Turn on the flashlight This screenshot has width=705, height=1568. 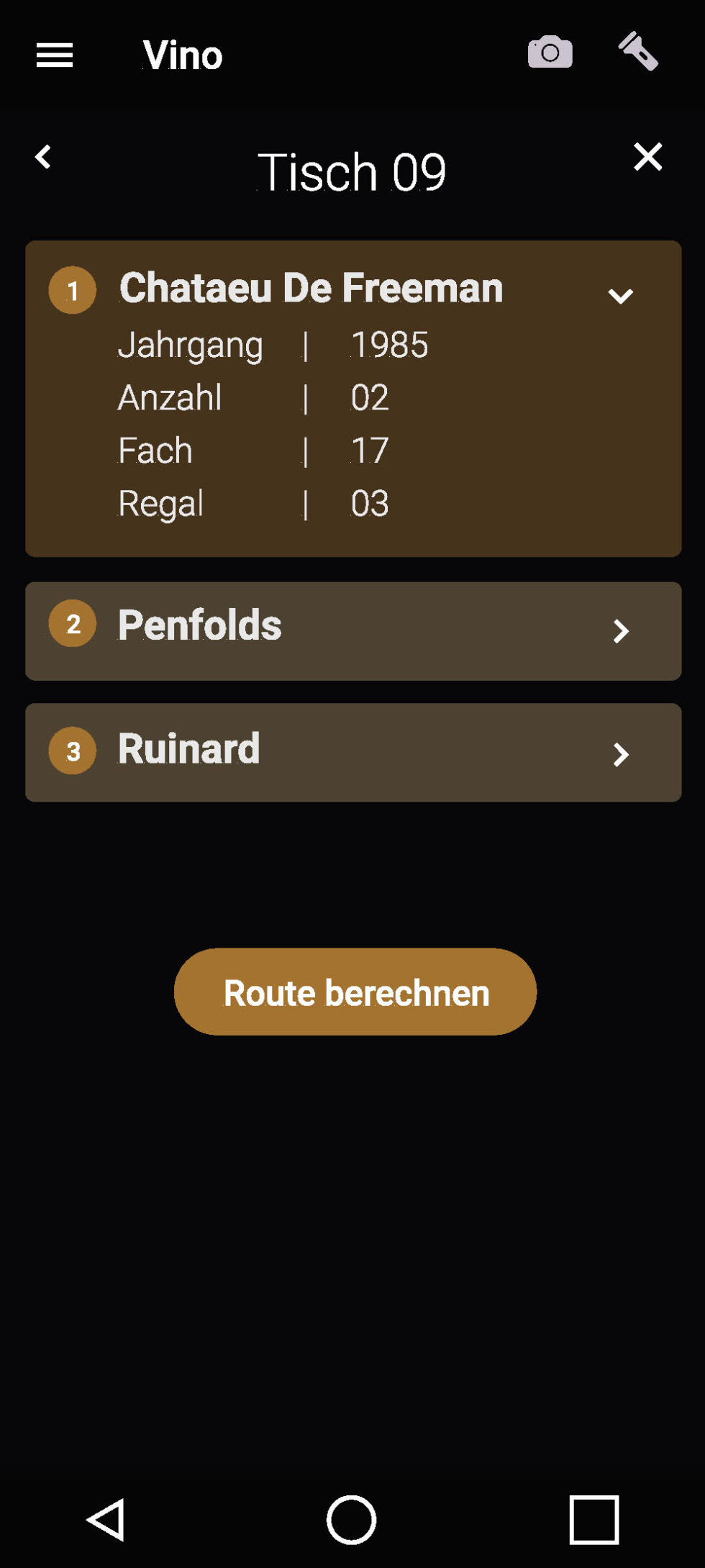pyautogui.click(x=638, y=52)
